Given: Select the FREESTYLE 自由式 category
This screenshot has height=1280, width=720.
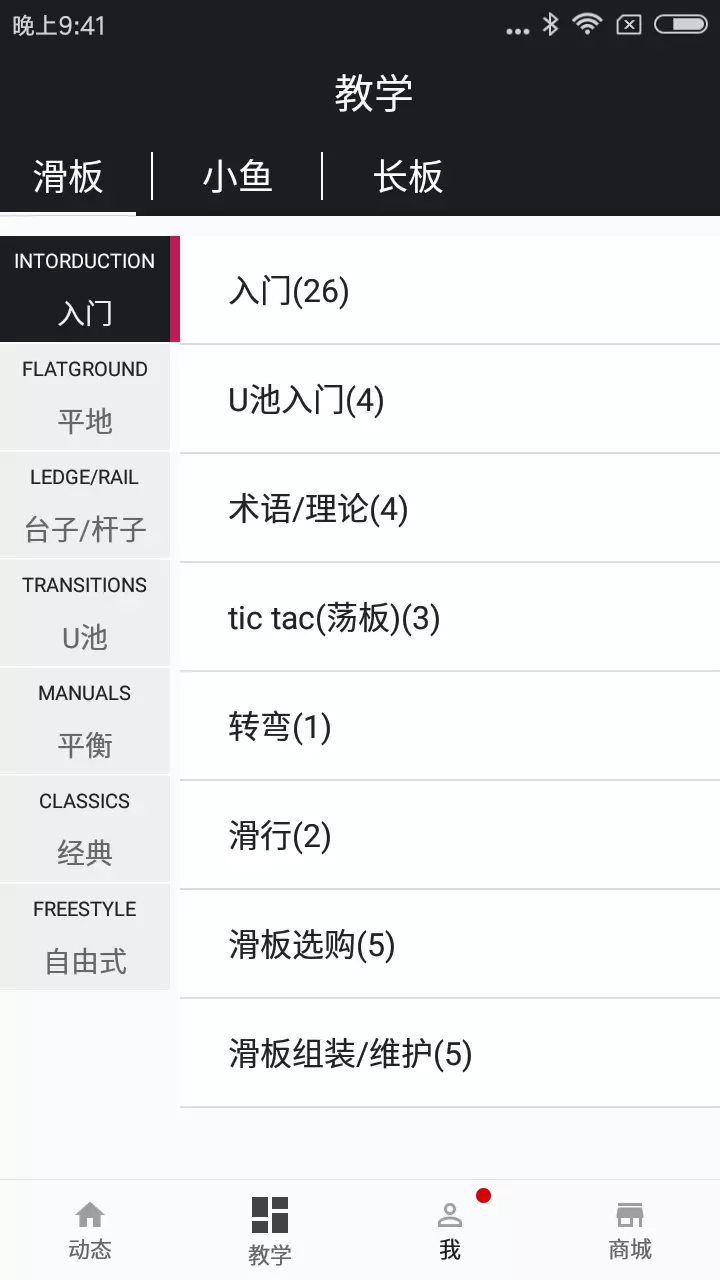Looking at the screenshot, I should [85, 937].
